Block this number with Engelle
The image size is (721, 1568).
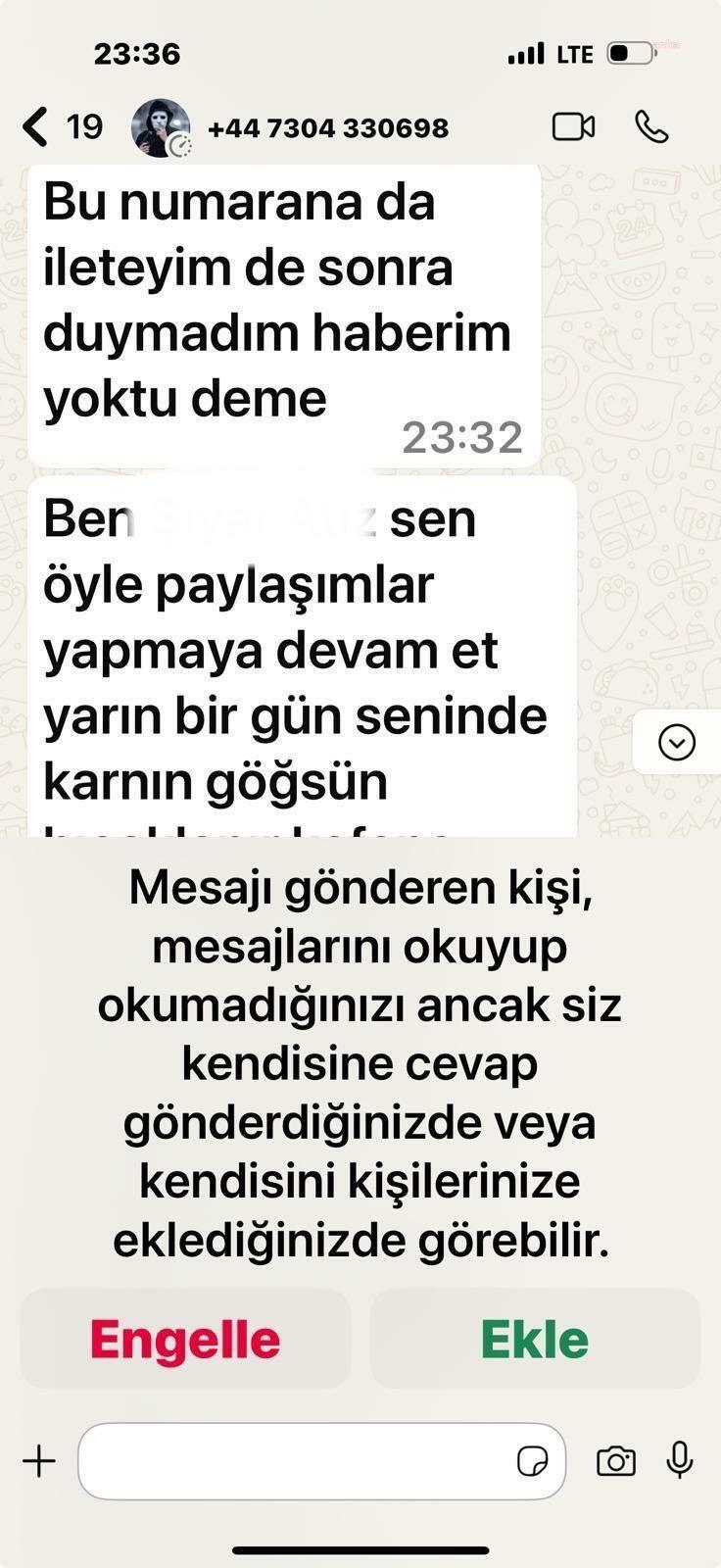click(185, 1339)
